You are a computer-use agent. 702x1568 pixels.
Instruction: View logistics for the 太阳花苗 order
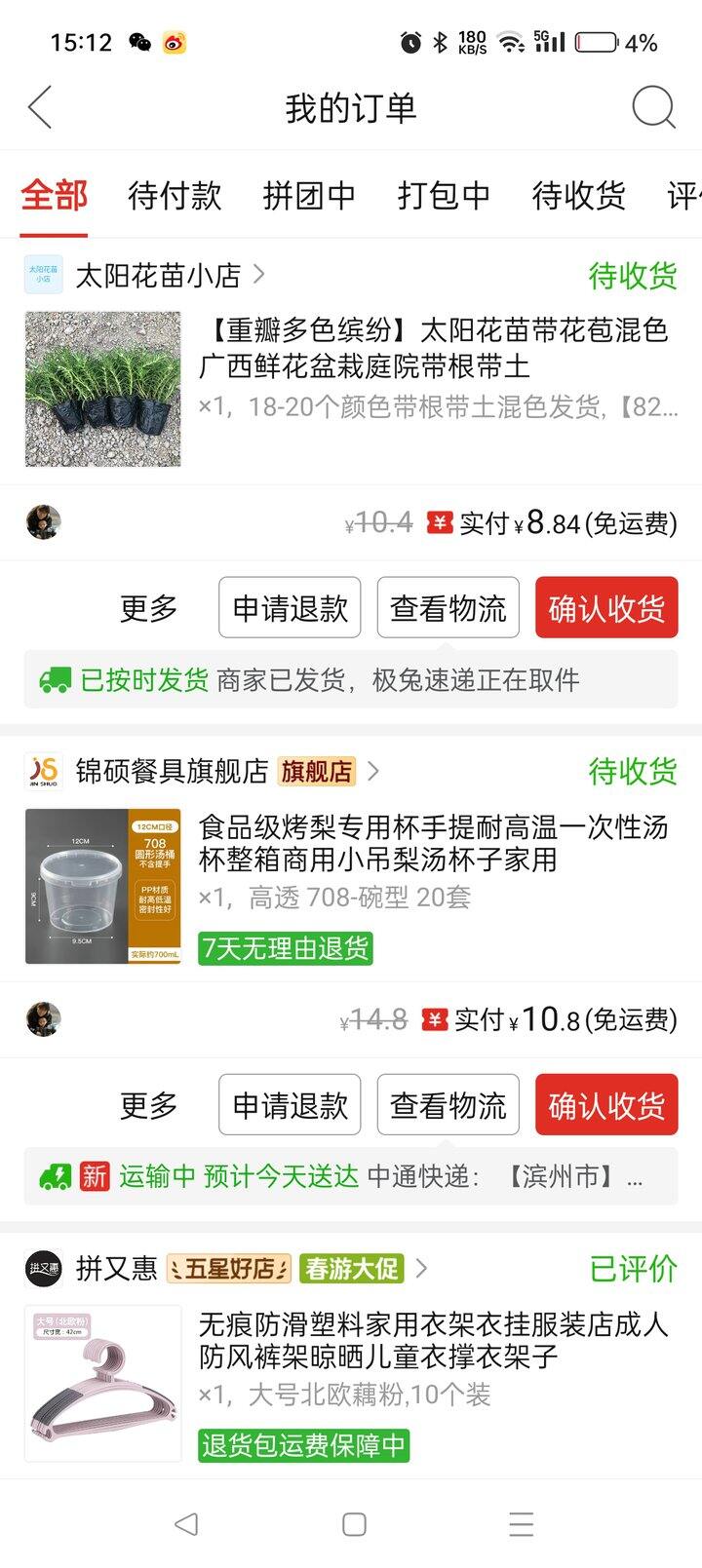point(448,608)
